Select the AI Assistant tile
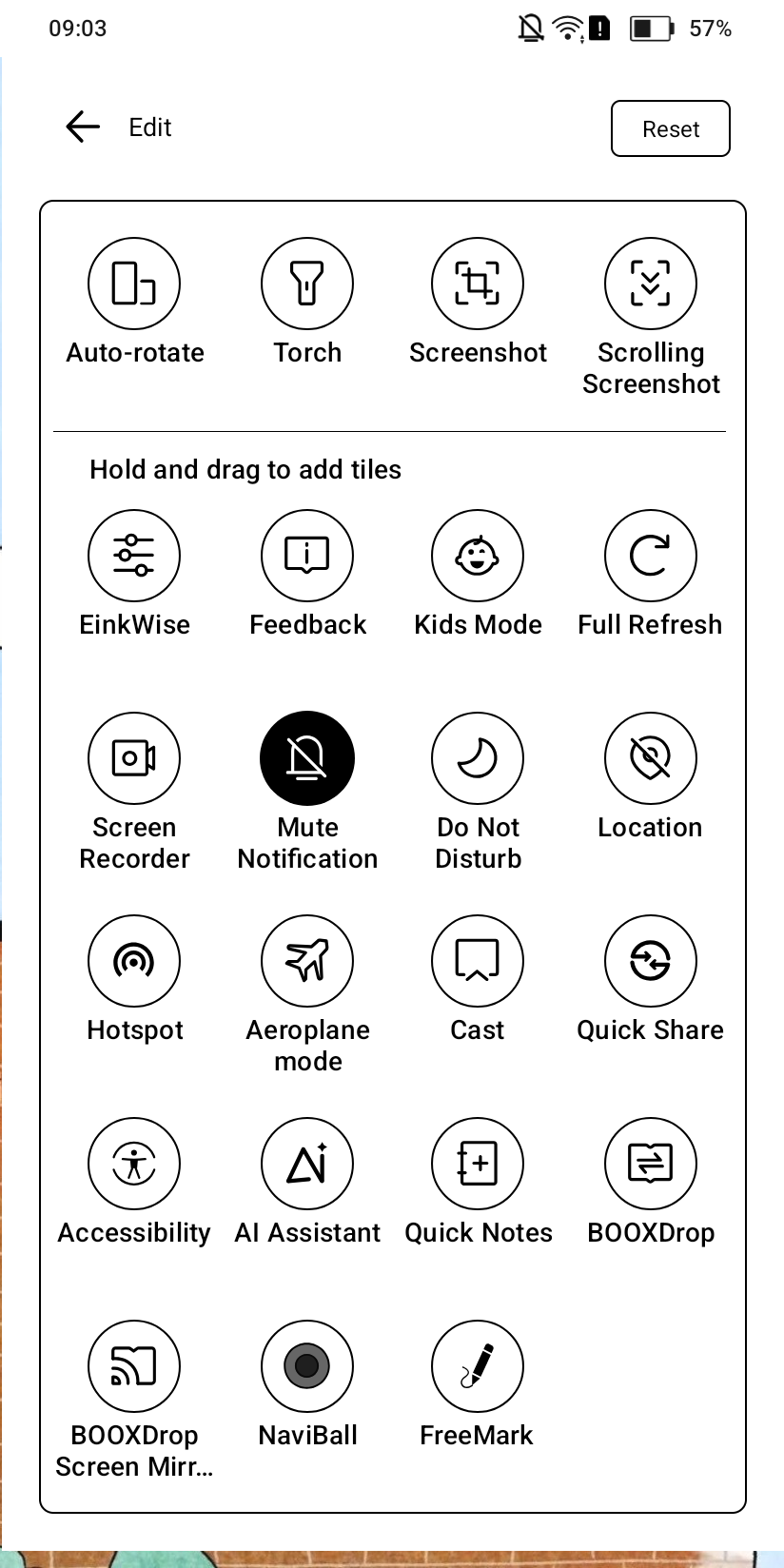Image resolution: width=784 pixels, height=1568 pixels. pos(307,1164)
